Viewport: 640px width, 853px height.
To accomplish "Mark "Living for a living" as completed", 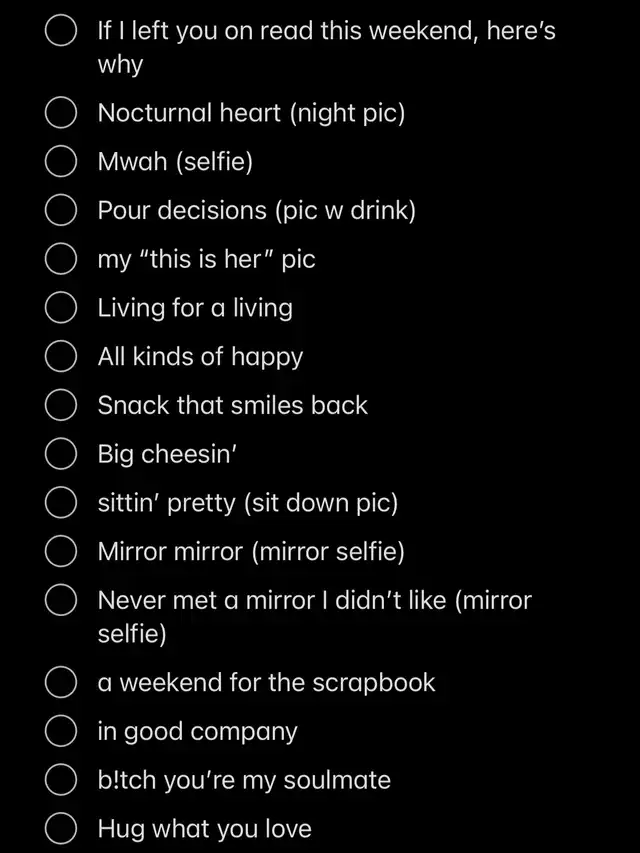I will [62, 308].
